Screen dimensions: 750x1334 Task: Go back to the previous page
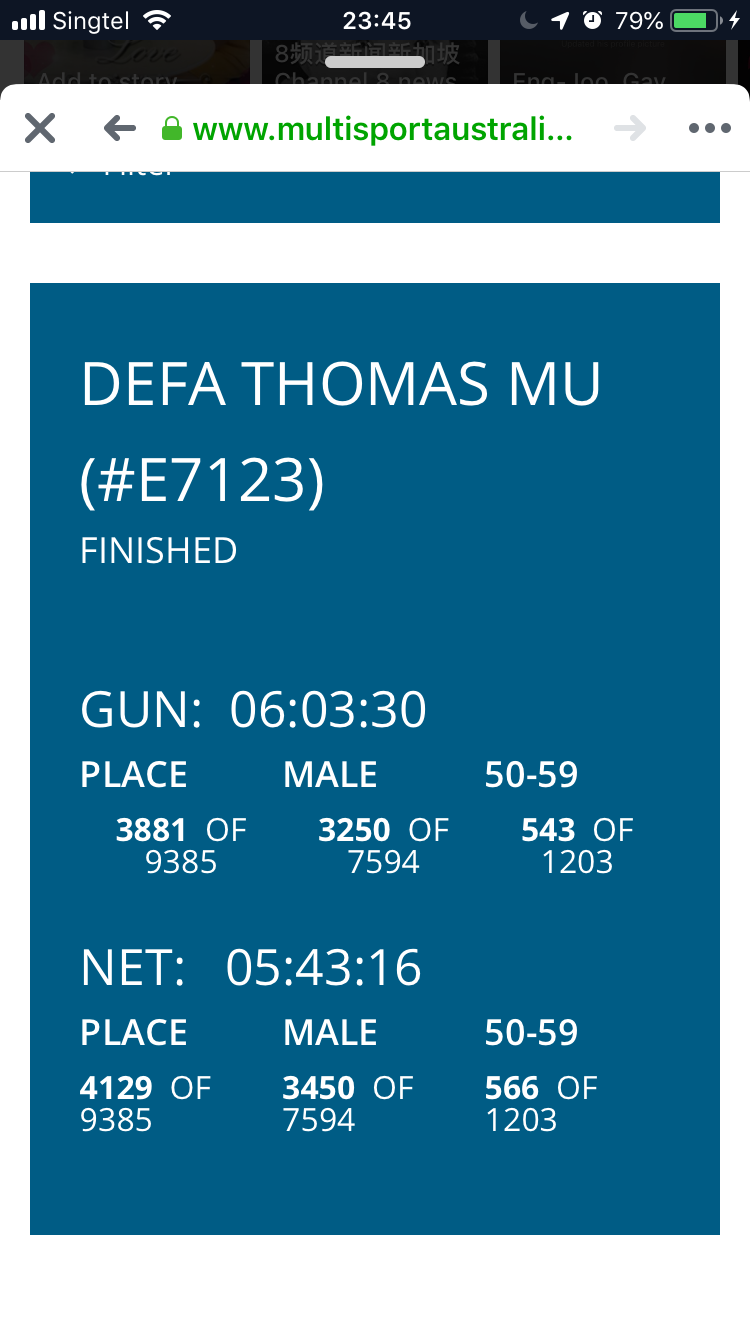[x=119, y=128]
